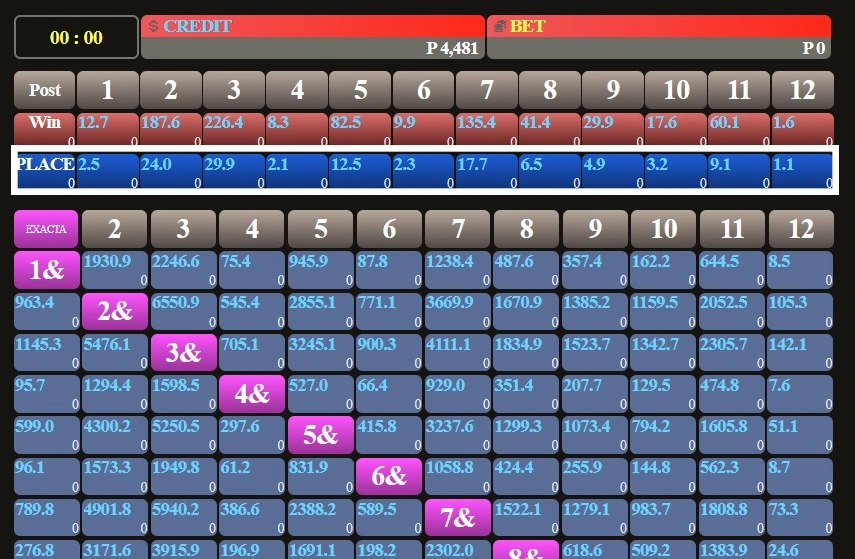The width and height of the screenshot is (855, 559).
Task: Select the Place bet at 29.9 odds
Action: point(234,170)
